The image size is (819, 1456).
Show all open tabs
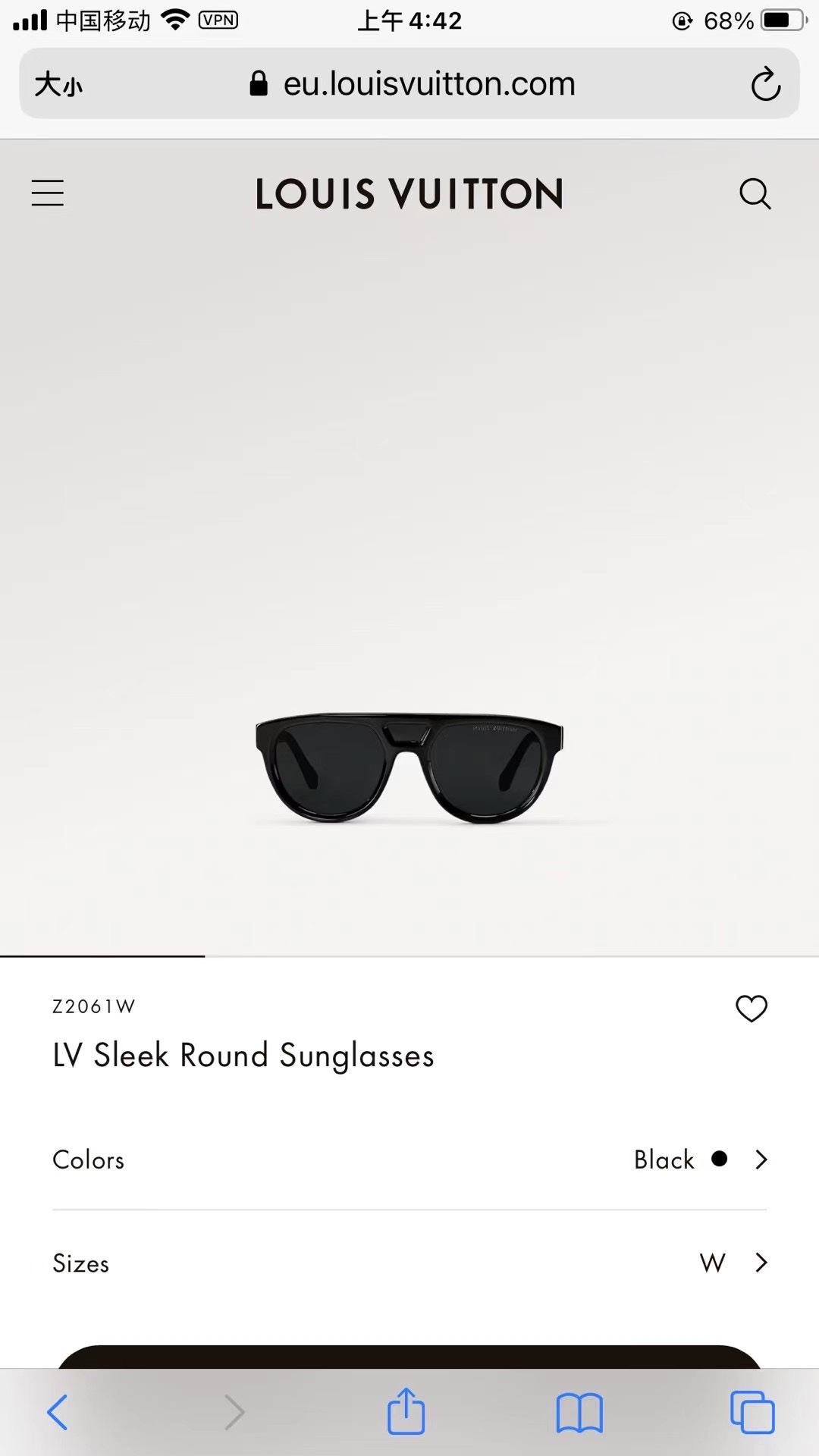752,1412
